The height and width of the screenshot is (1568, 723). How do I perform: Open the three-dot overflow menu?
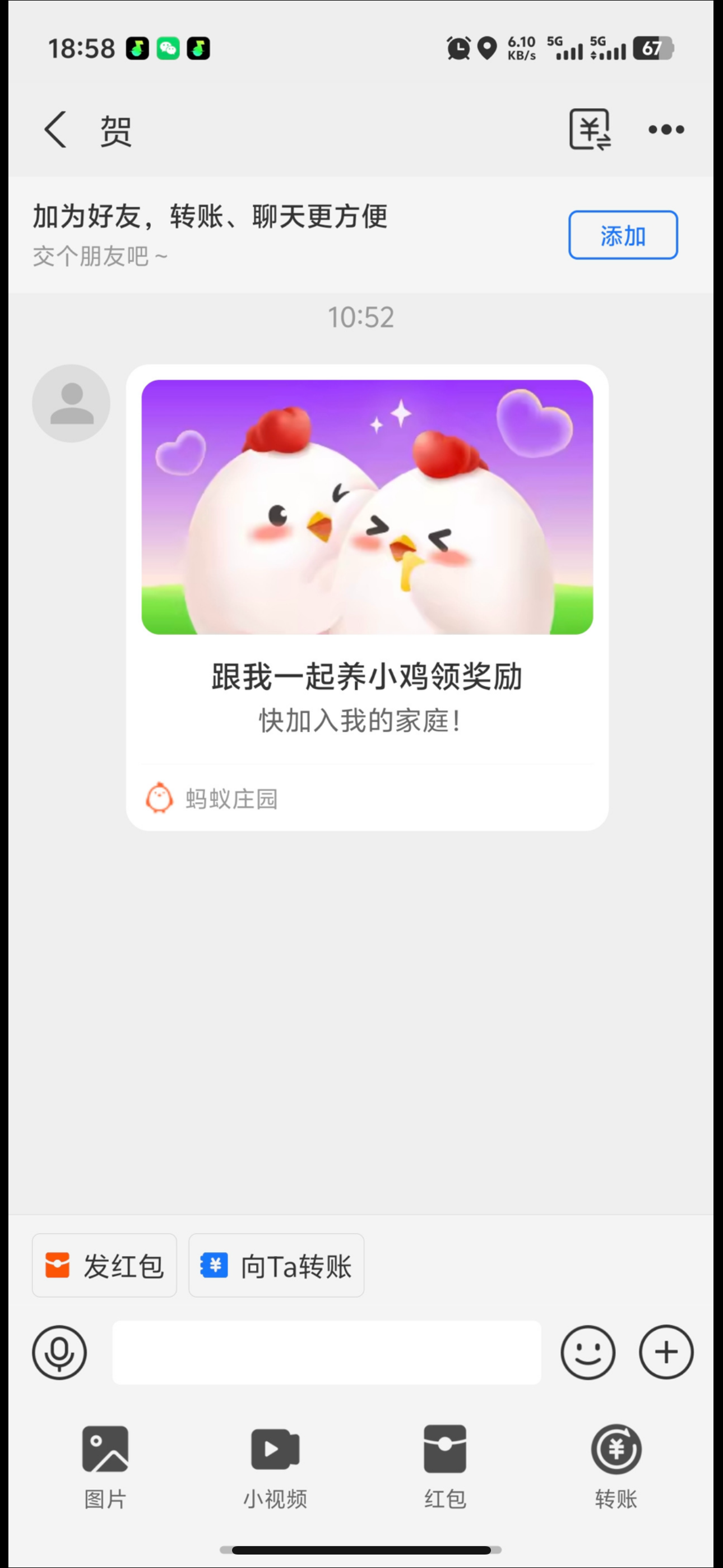[666, 130]
